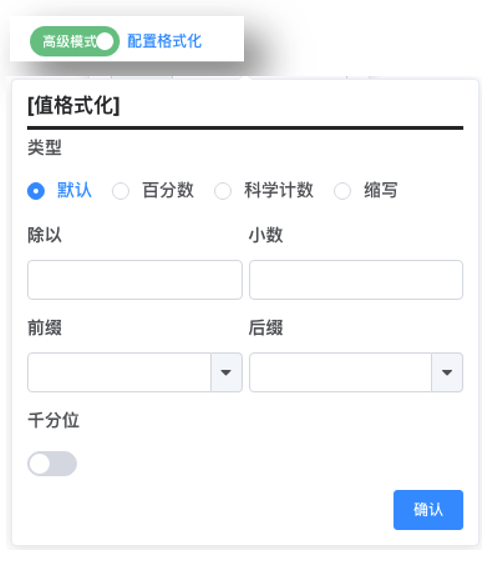Enable the 千分位 switch

(52, 464)
